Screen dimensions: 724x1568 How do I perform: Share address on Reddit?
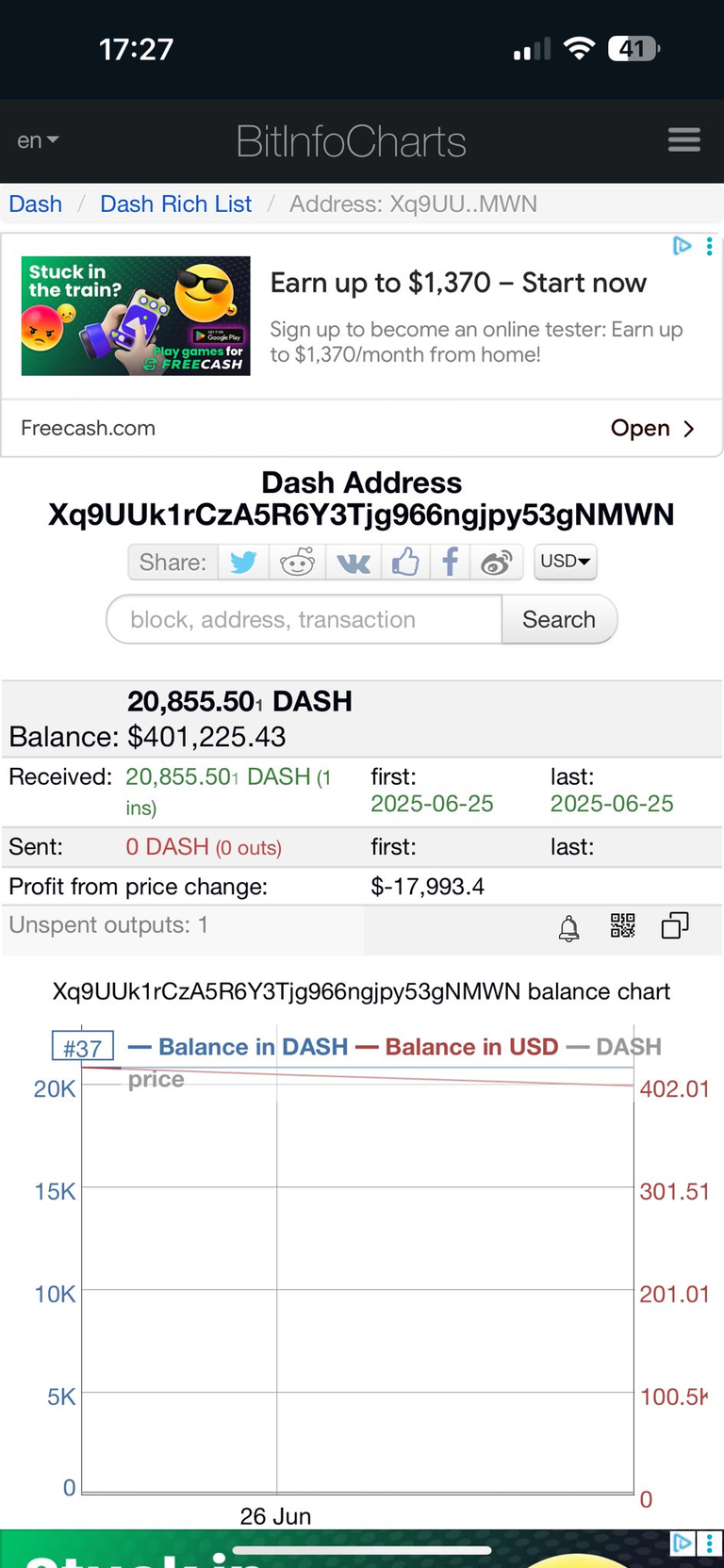tap(297, 563)
